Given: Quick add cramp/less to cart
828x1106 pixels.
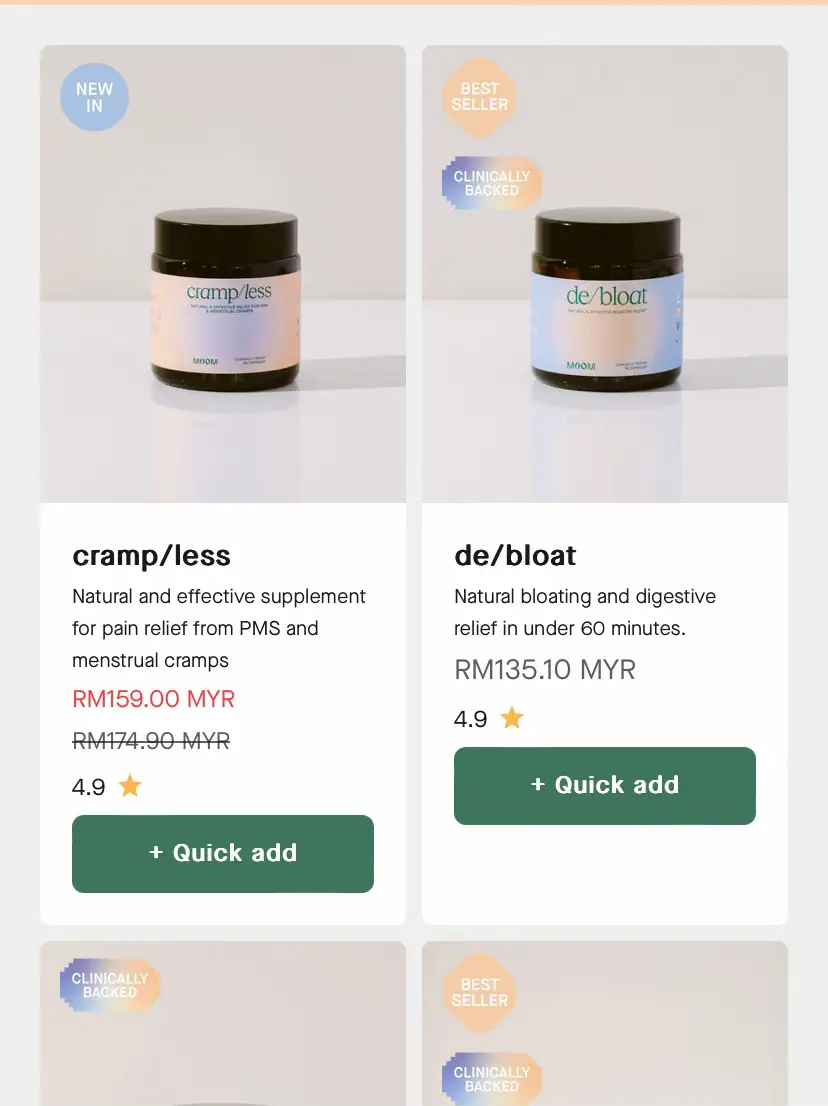Looking at the screenshot, I should pyautogui.click(x=223, y=853).
